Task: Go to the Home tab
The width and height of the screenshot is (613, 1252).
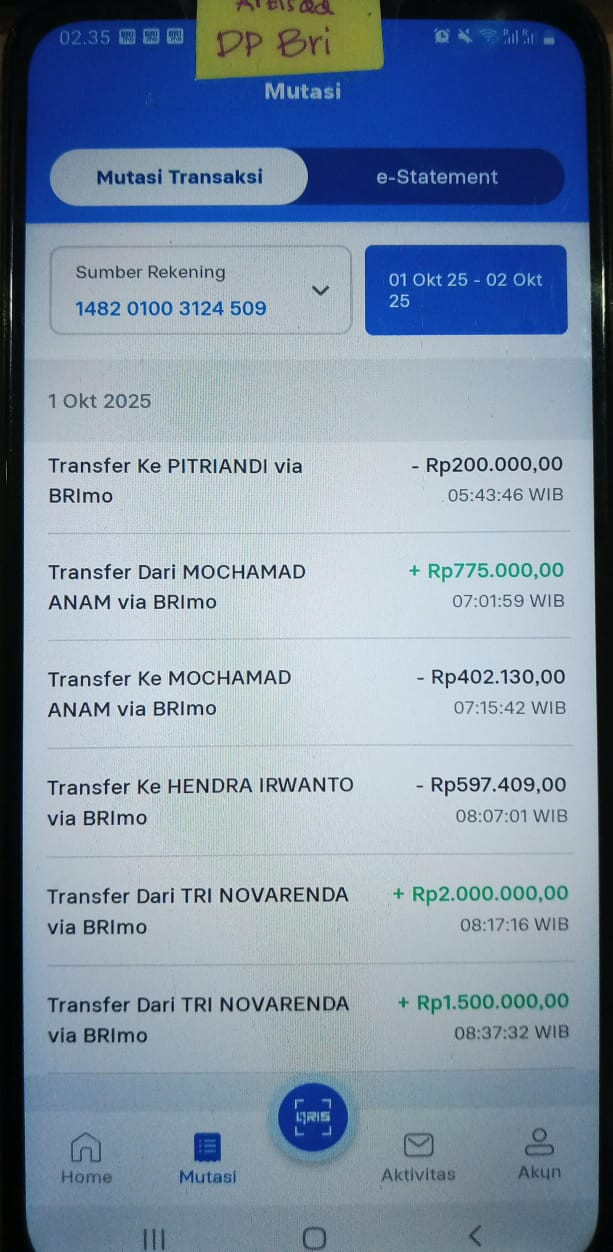Action: [87, 1158]
